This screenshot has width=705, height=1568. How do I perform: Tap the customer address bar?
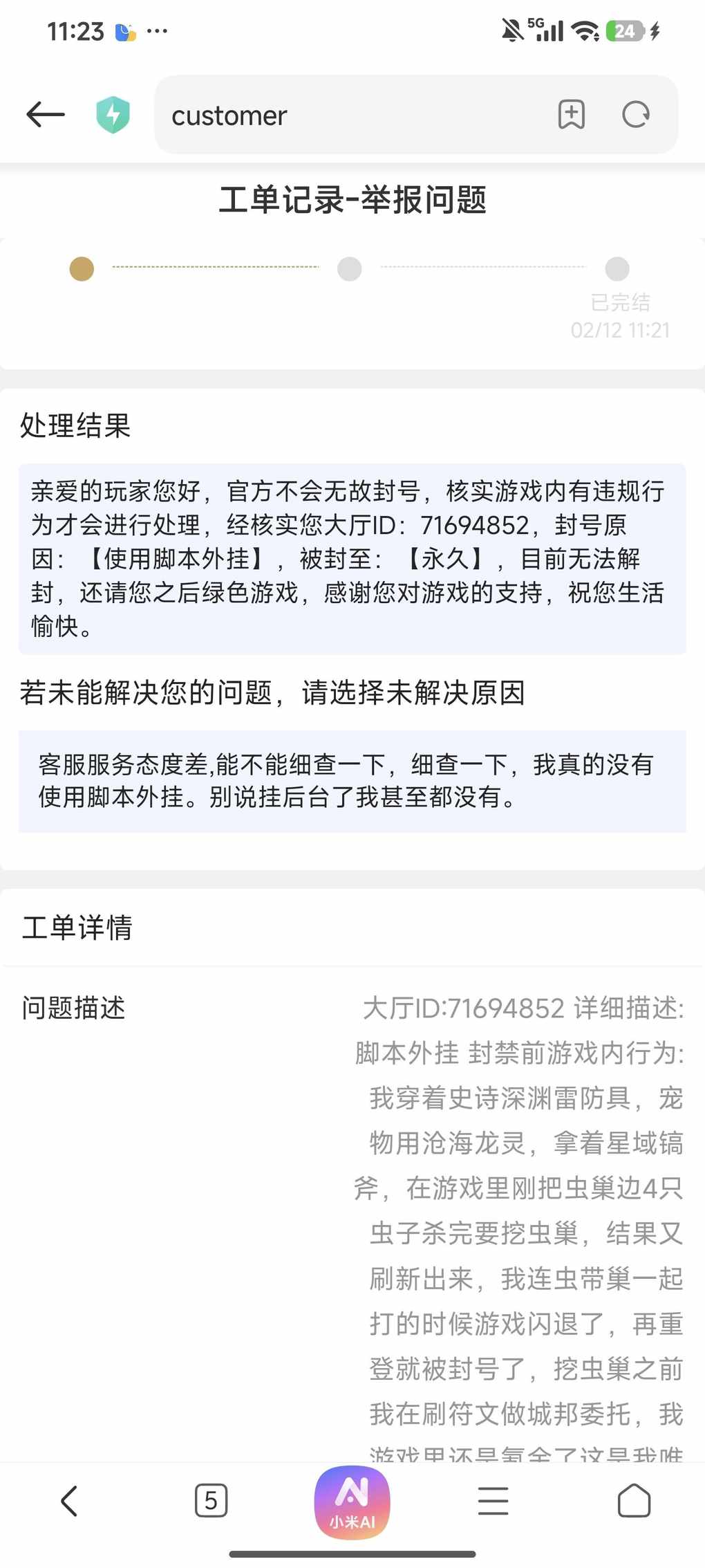click(346, 115)
